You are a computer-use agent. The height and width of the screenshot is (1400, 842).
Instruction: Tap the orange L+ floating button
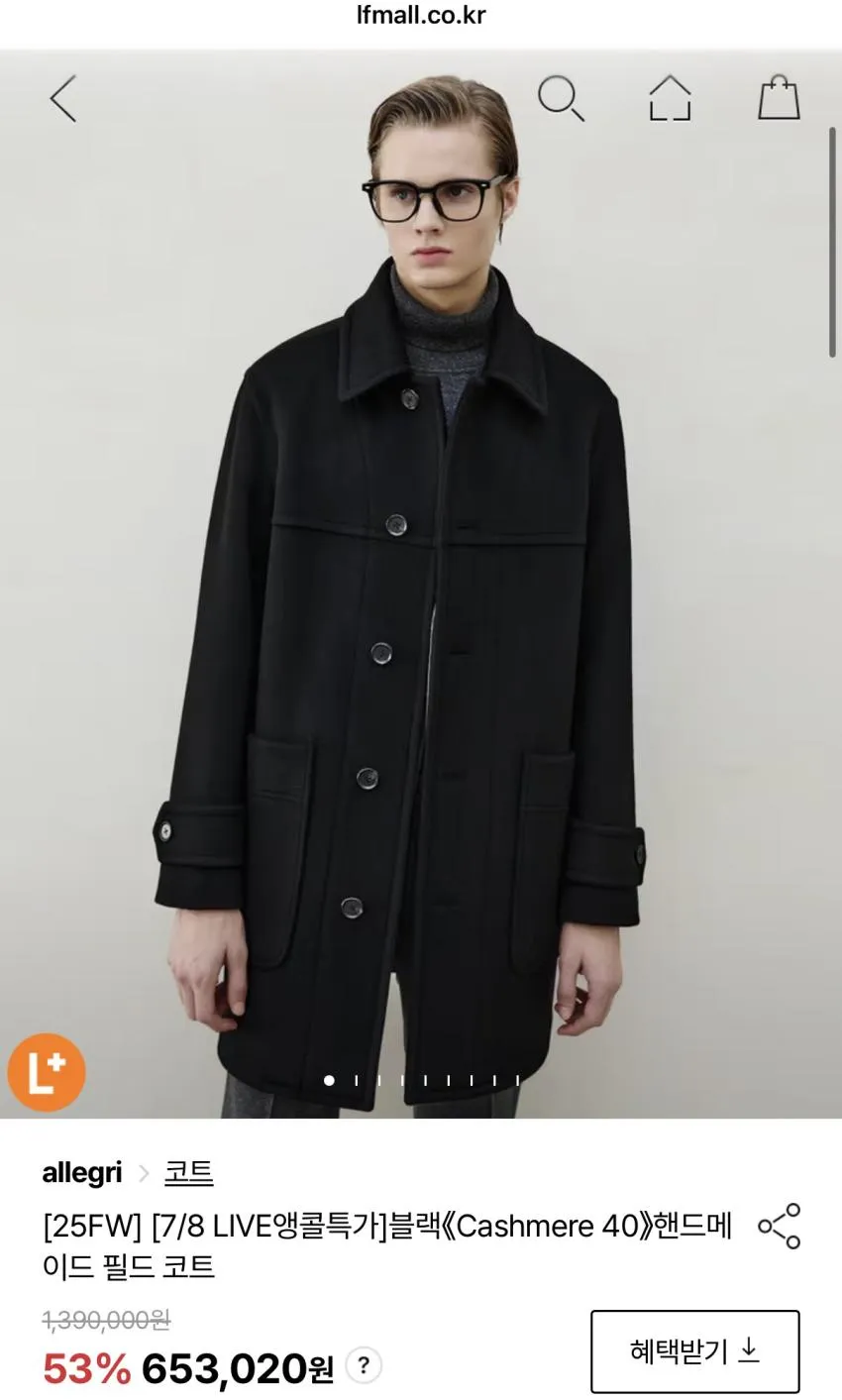click(x=47, y=1072)
